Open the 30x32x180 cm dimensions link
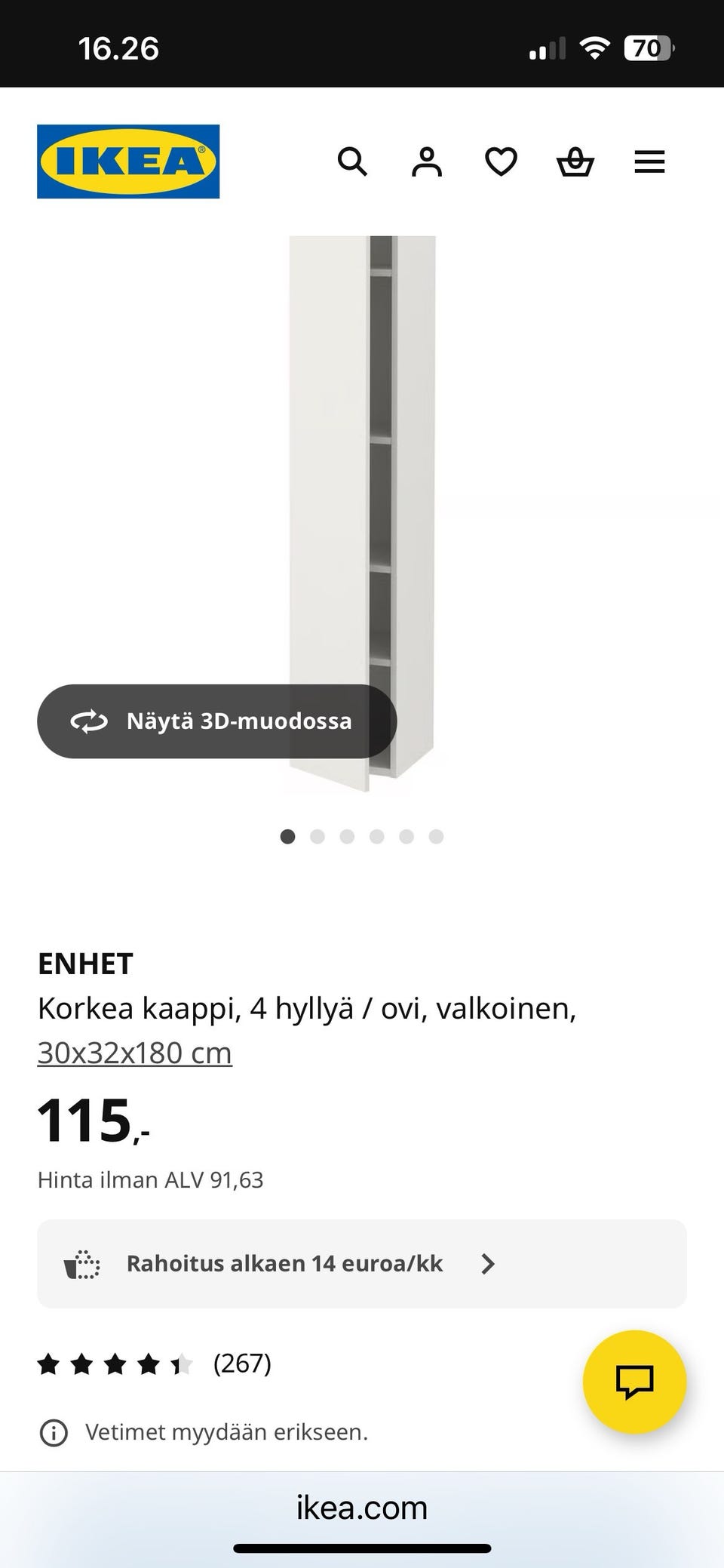This screenshot has height=1568, width=724. pos(135,1053)
